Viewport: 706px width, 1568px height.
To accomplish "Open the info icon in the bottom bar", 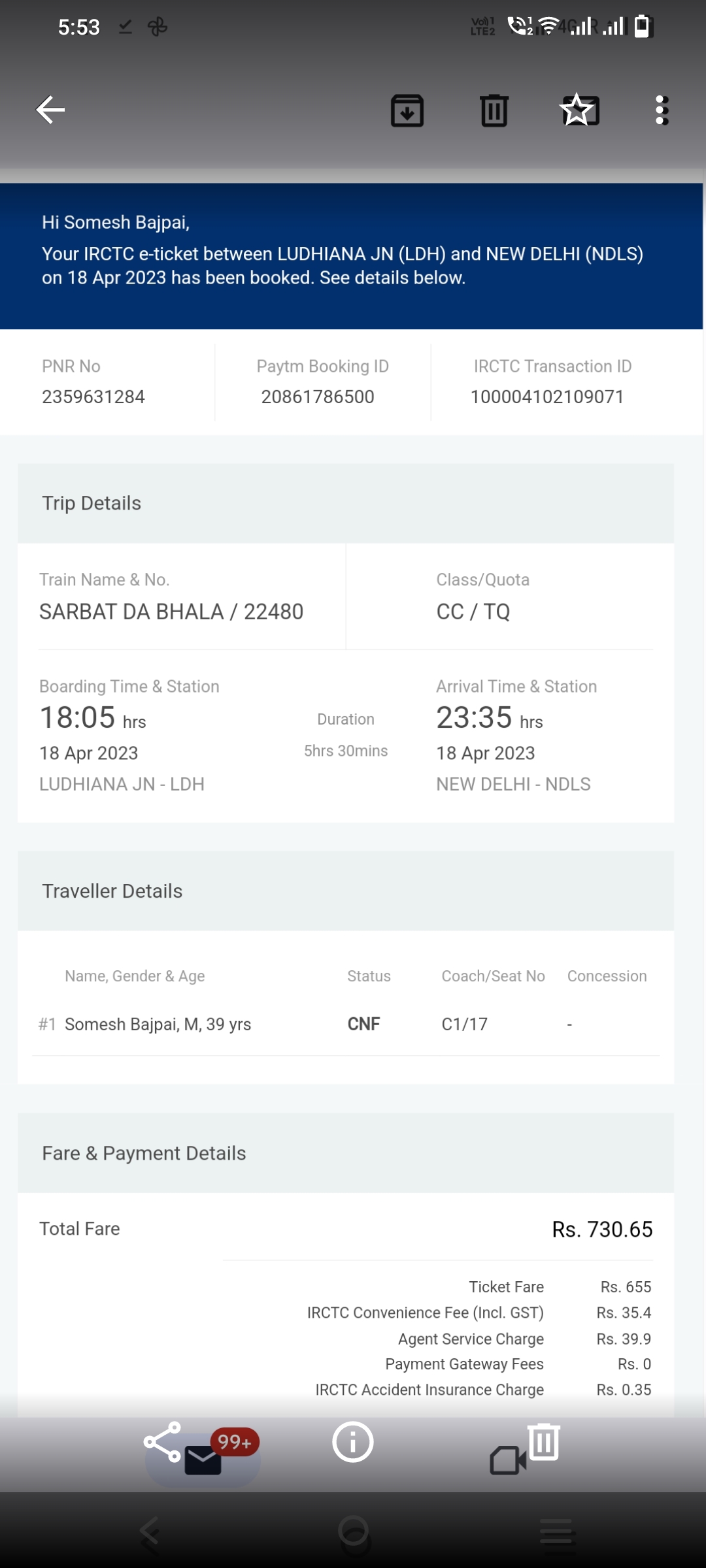I will [353, 1442].
